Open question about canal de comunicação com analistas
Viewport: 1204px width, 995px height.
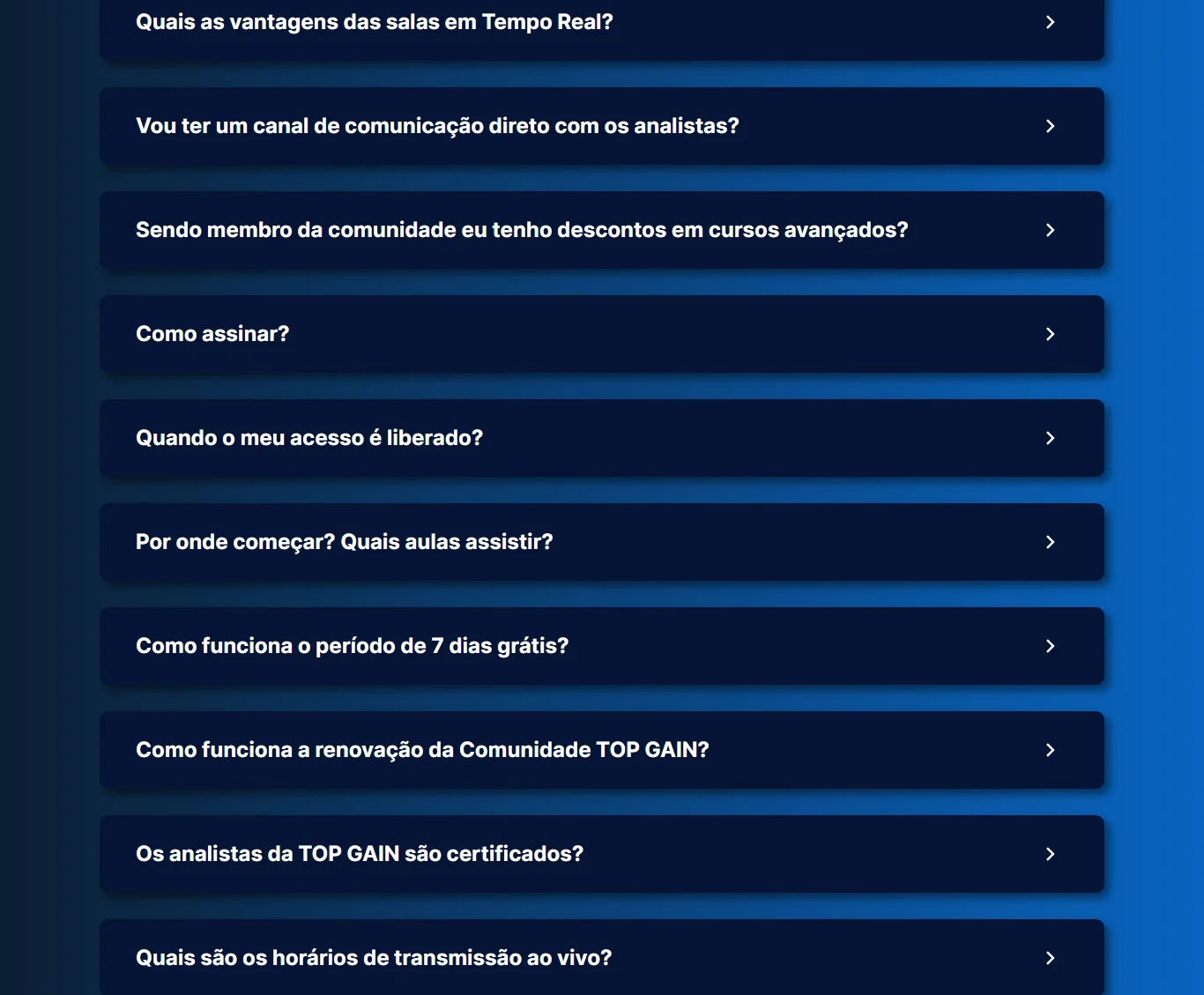[601, 126]
